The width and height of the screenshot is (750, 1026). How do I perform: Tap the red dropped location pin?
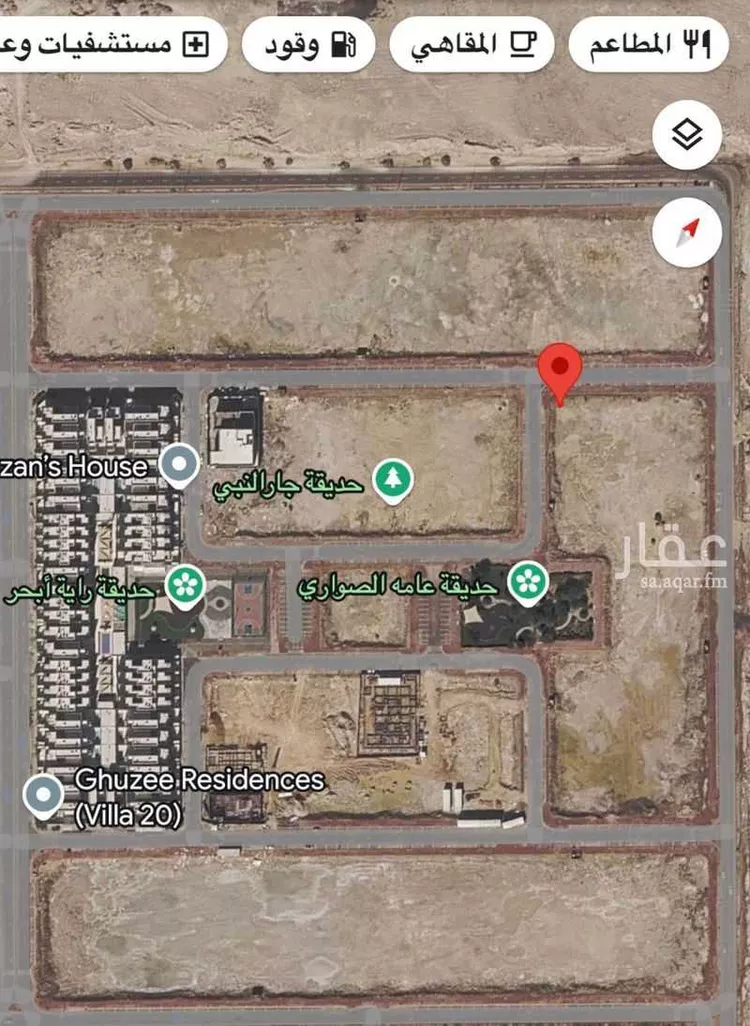560,368
